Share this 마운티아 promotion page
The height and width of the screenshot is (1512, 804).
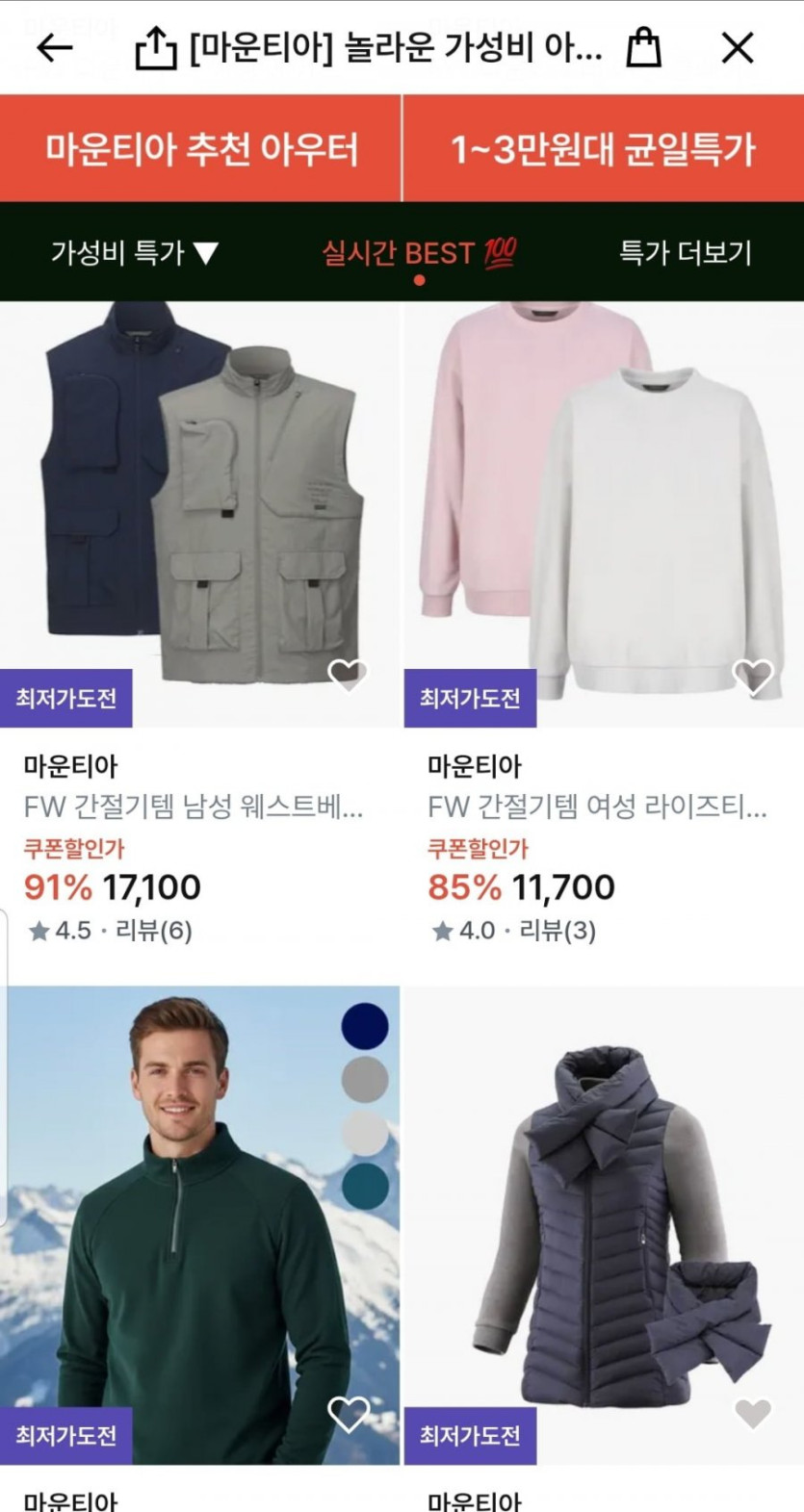155,48
